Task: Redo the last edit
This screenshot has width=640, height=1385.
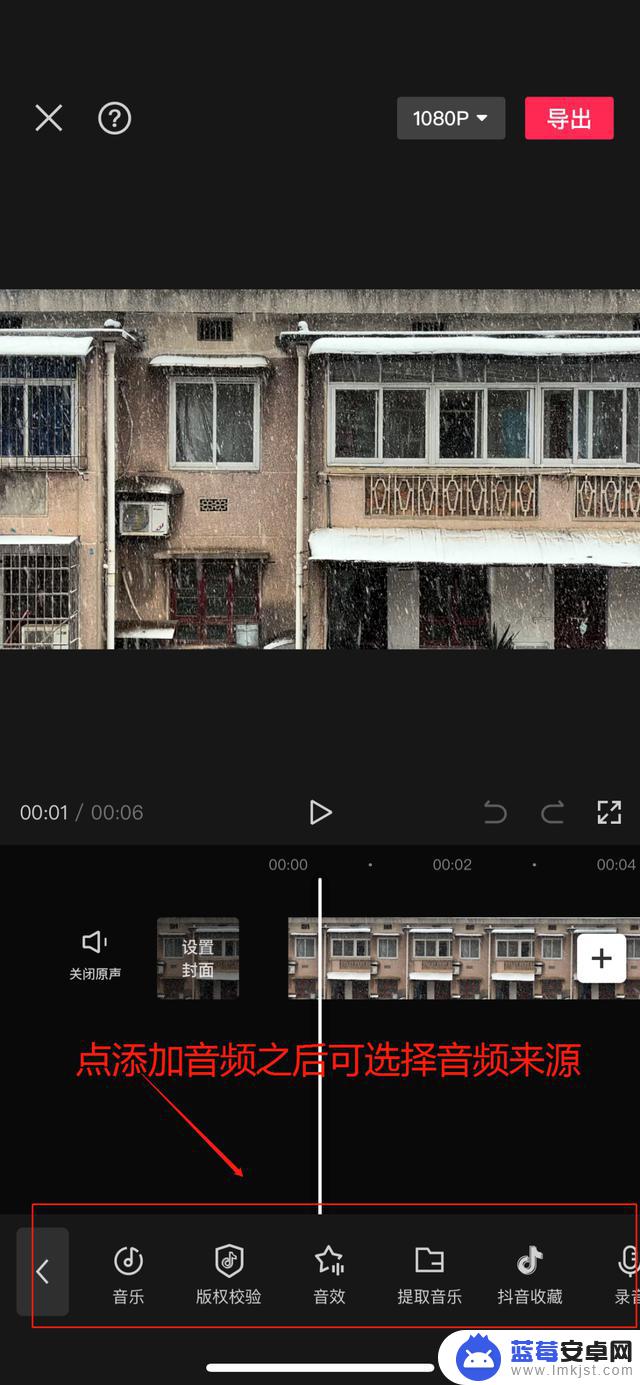Action: click(552, 812)
